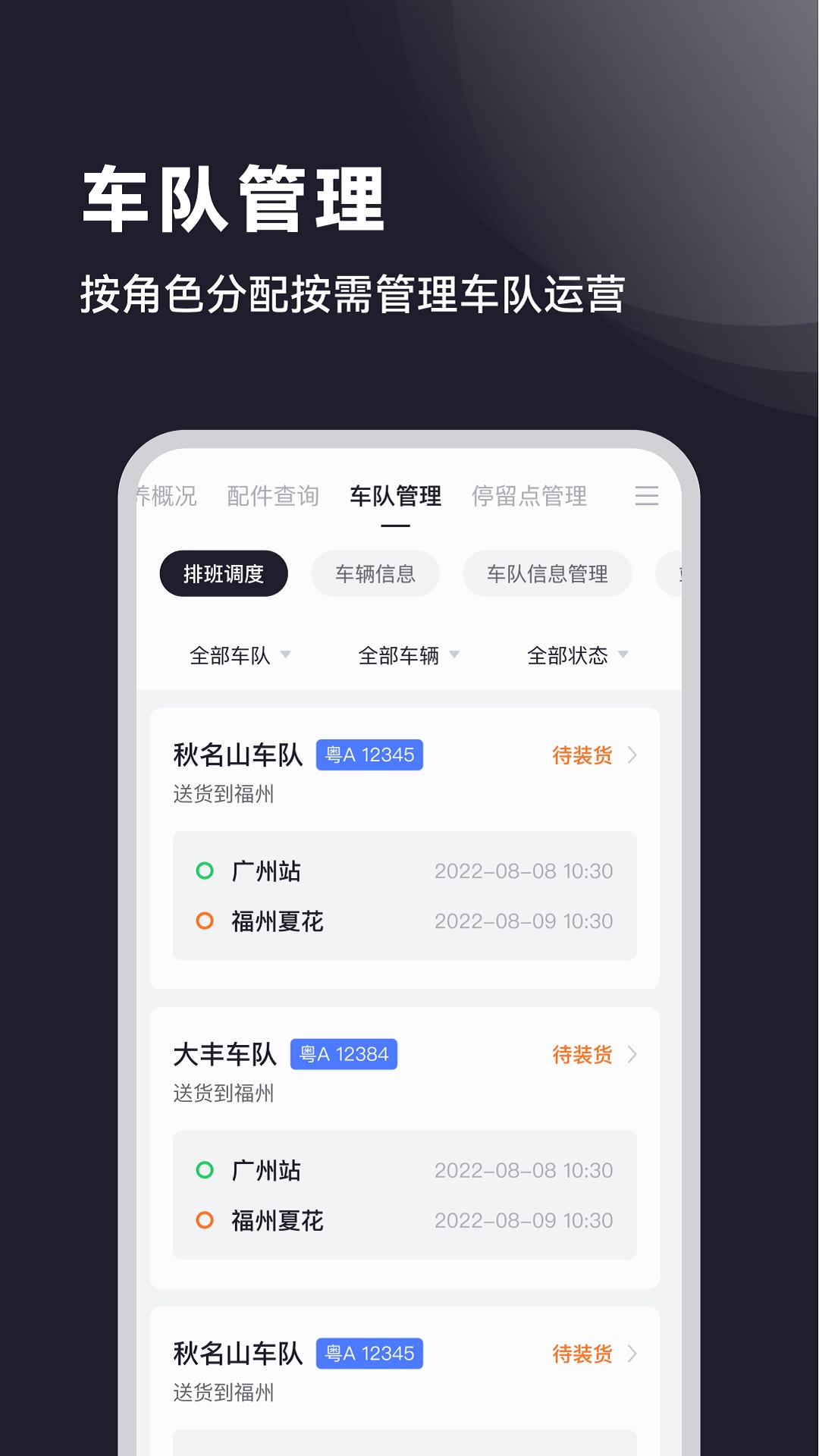Open the hamburger menu at top right
The image size is (819, 1456).
pos(647,497)
